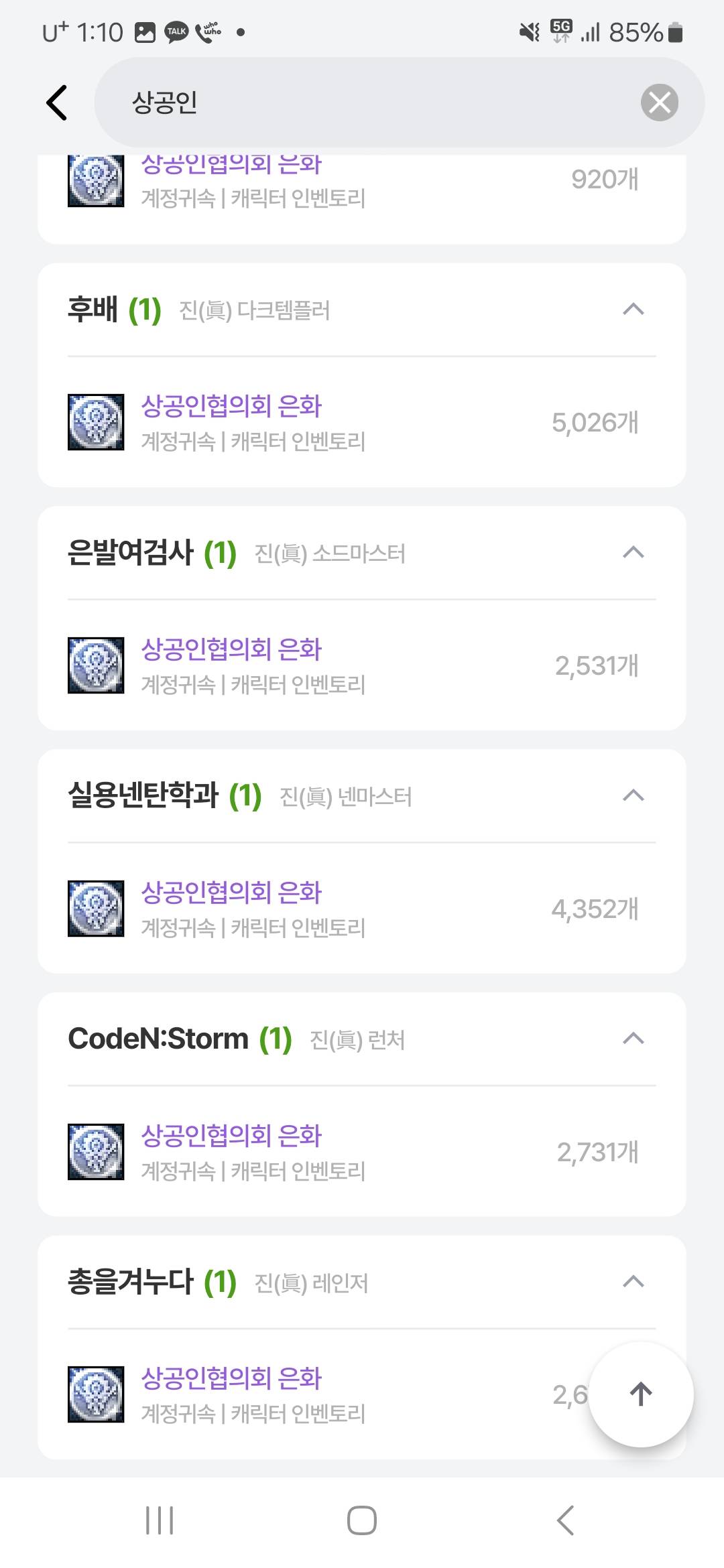Open 상공인협의회 은화 item with 4,352개
This screenshot has height=1568, width=724.
tap(362, 909)
